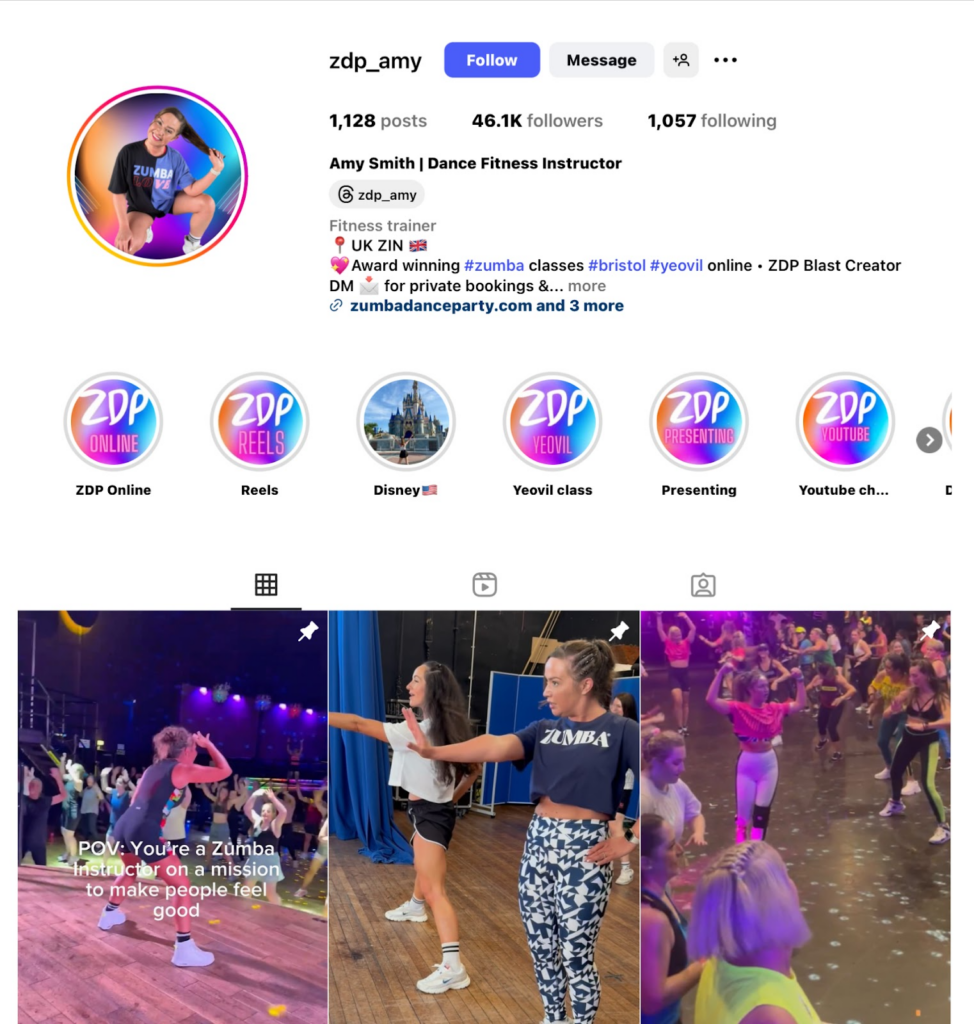Screen dimensions: 974x1024
Task: View the 46.1K followers list
Action: coord(537,121)
